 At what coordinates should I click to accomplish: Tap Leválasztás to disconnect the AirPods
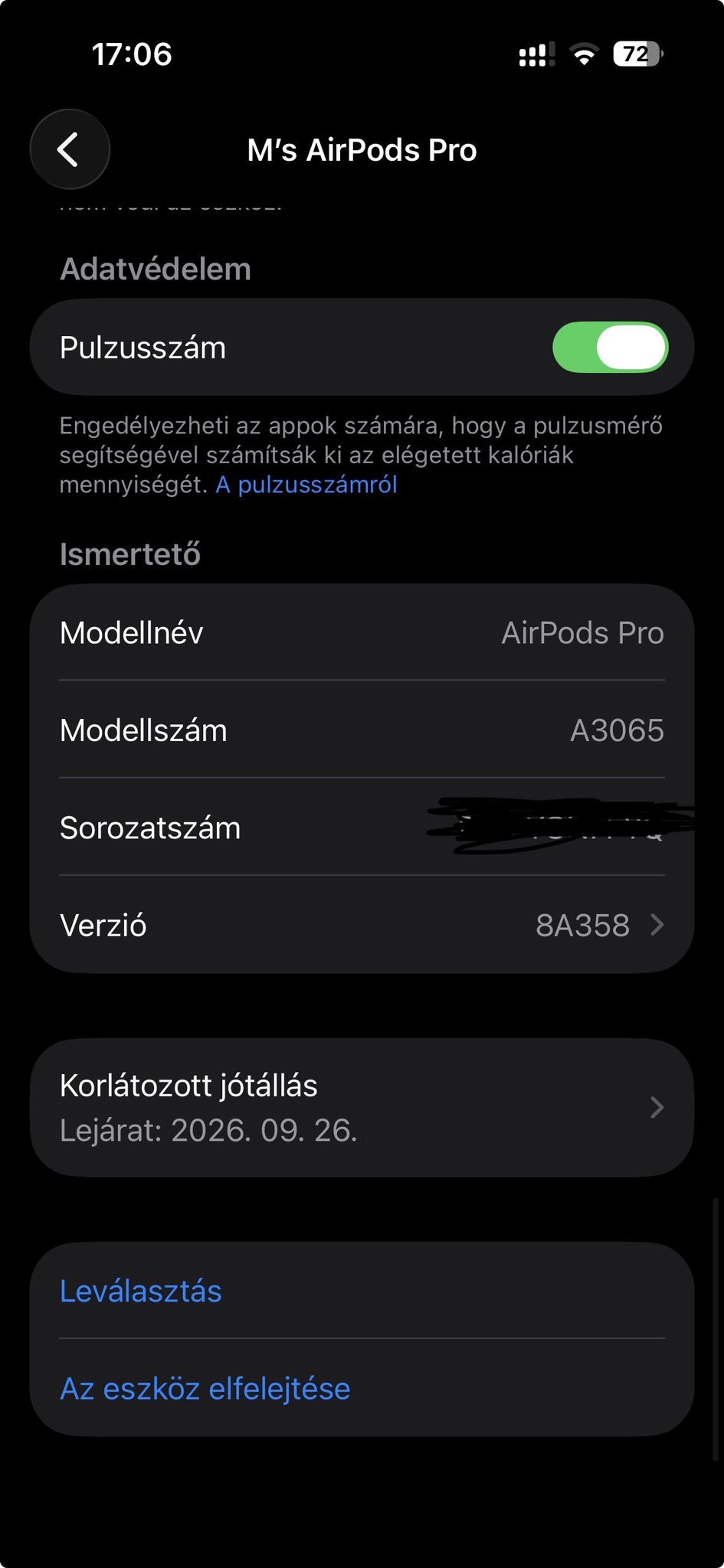(x=141, y=1291)
